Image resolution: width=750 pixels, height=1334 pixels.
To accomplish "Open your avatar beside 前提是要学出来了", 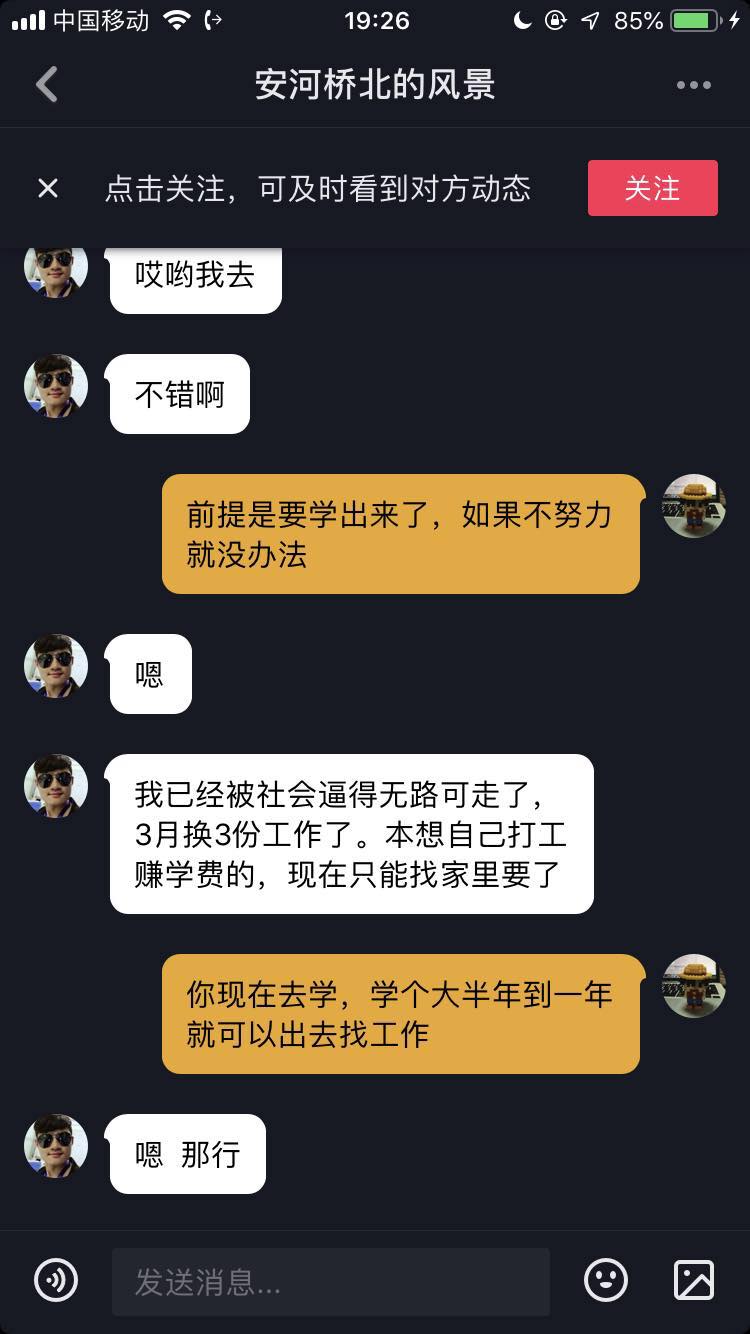I will pos(694,506).
